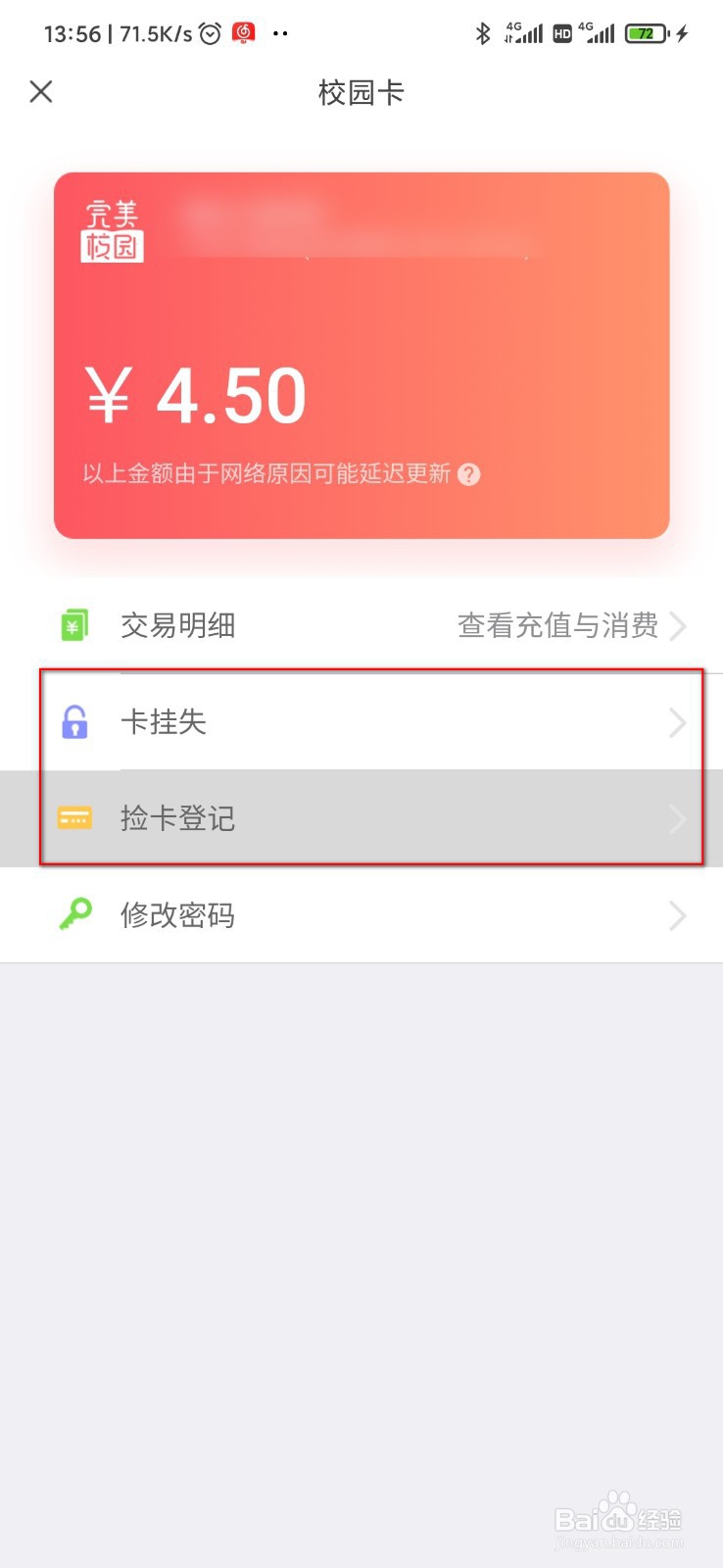Tap the yellow card icon for 捡卡登记
Image resolution: width=723 pixels, height=1568 pixels.
point(74,818)
